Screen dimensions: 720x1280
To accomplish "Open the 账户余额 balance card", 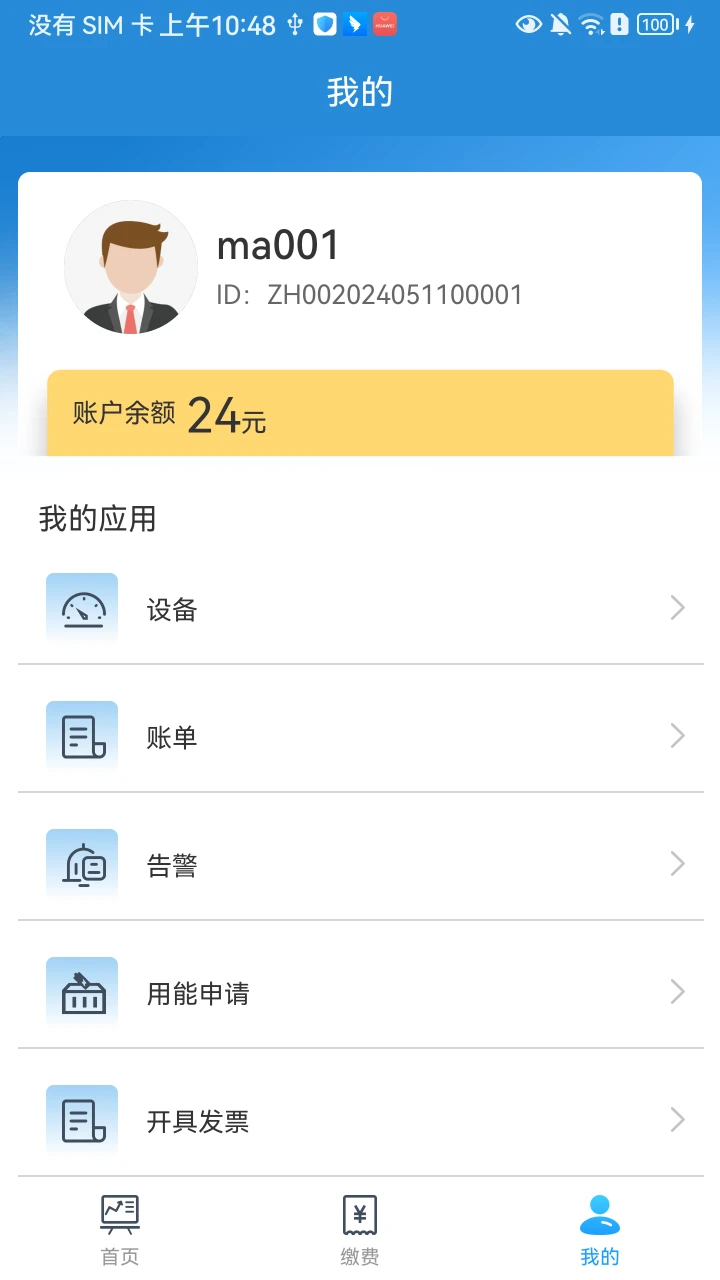I will tap(360, 412).
